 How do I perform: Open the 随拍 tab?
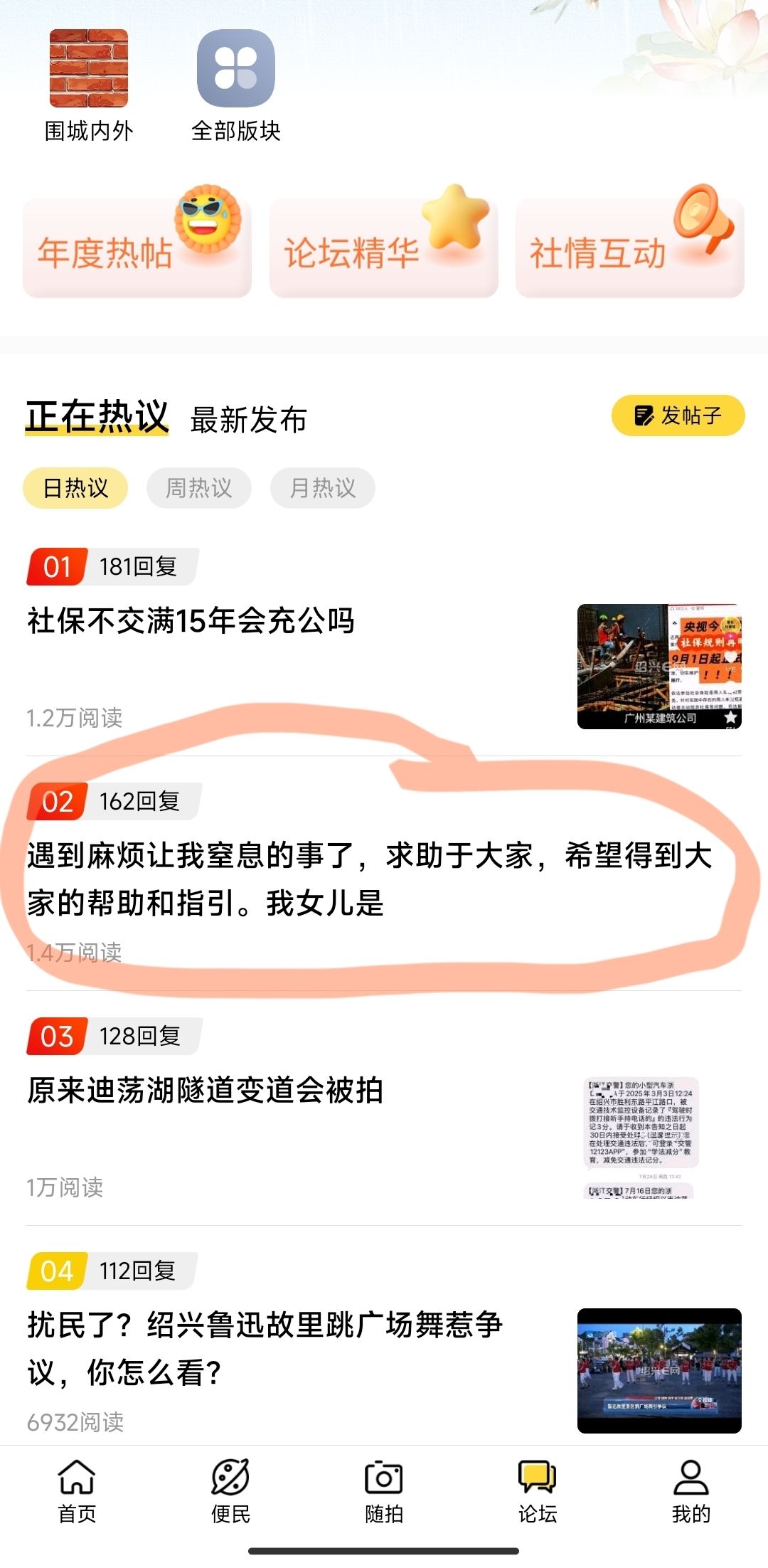(x=384, y=1491)
